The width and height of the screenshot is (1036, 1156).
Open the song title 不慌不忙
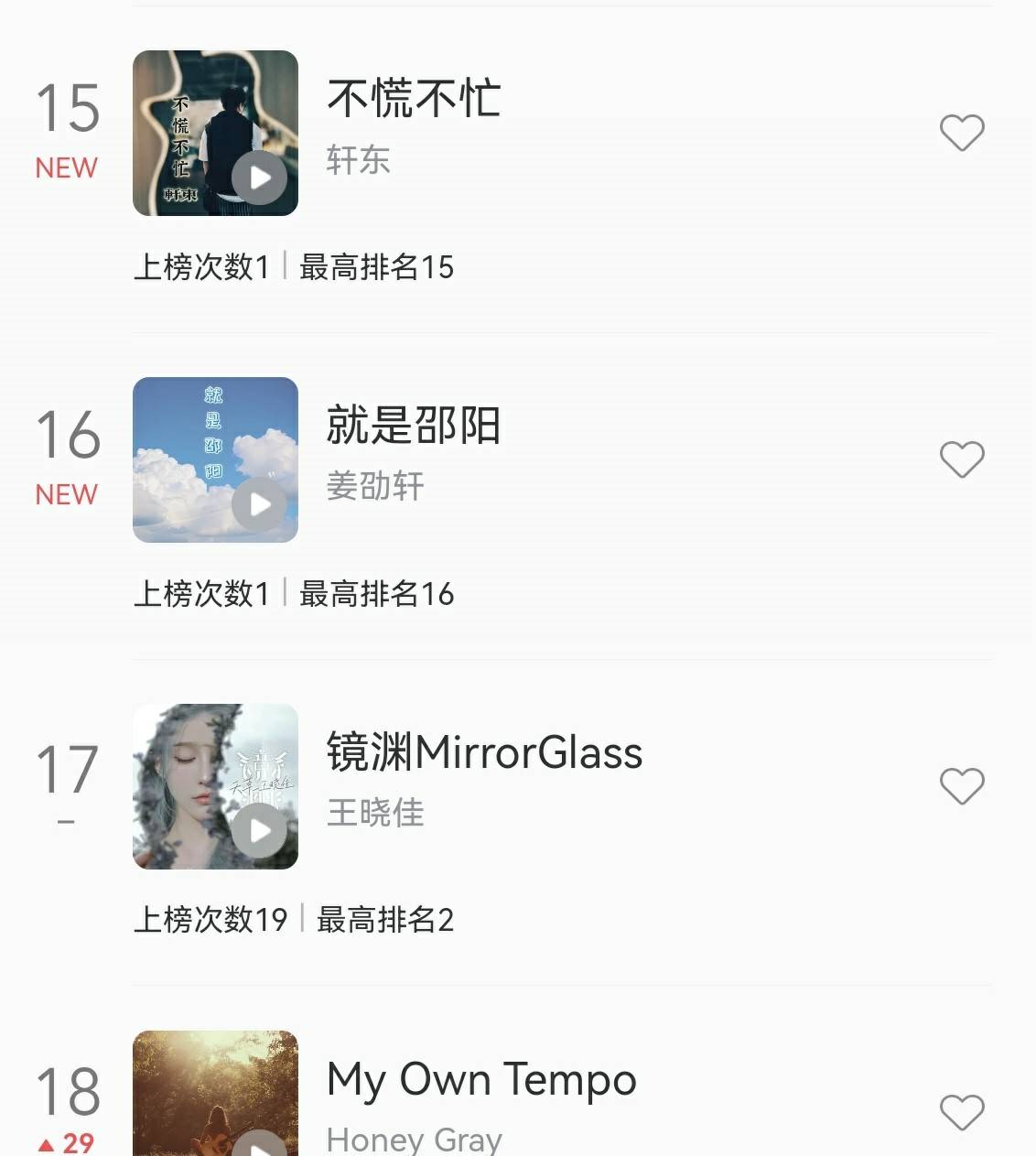click(414, 99)
